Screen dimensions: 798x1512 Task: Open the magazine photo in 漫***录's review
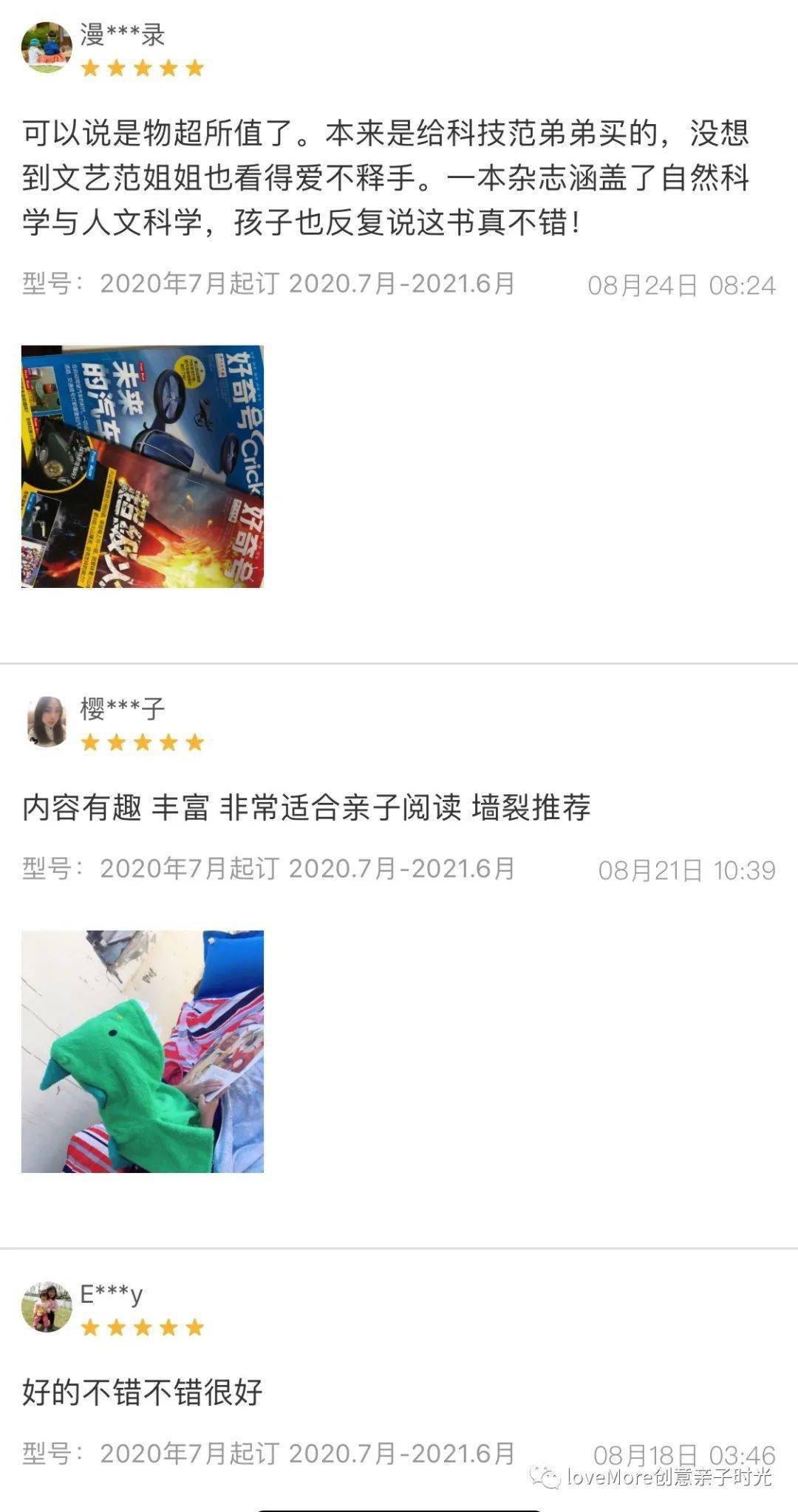click(x=142, y=466)
